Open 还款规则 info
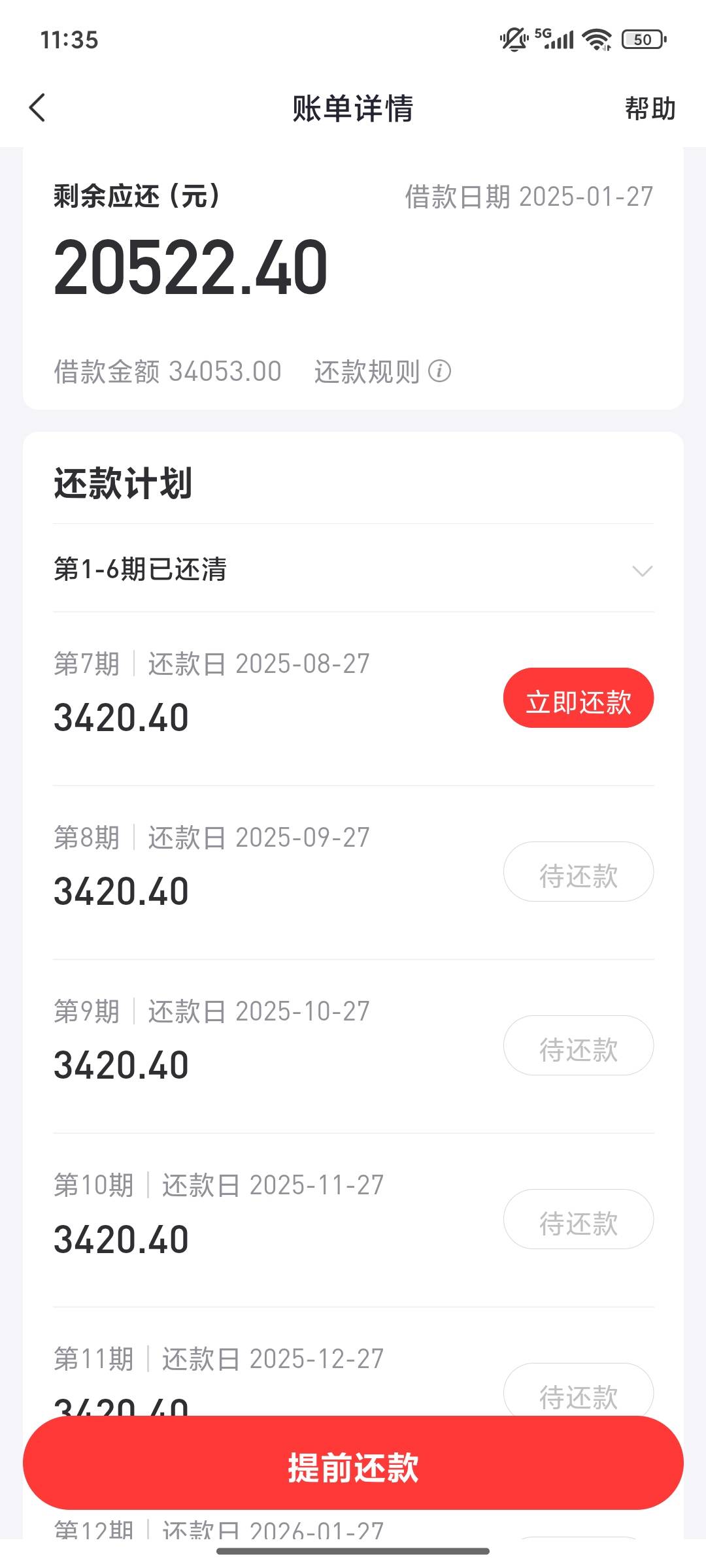Viewport: 706px width, 1568px height. tap(382, 372)
